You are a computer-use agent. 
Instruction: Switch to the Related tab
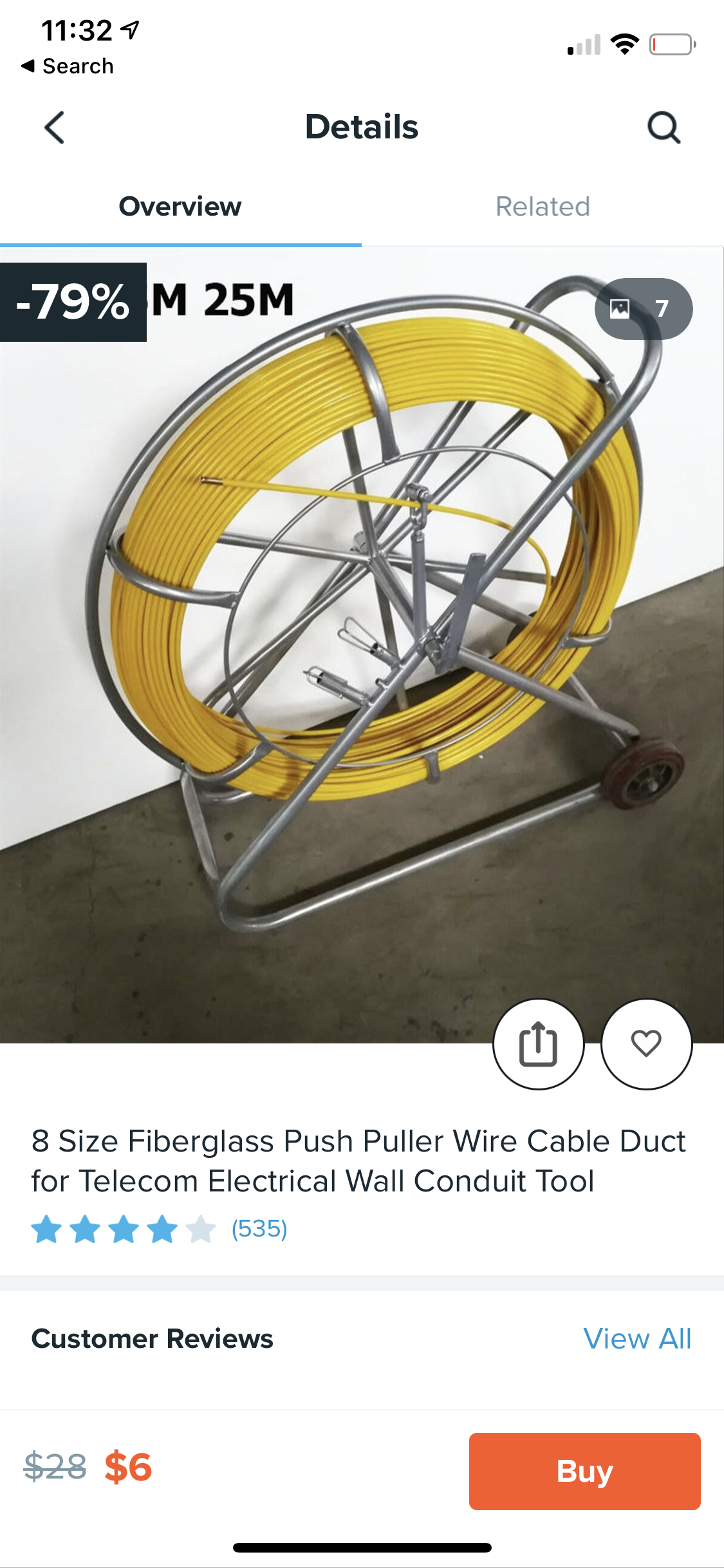542,207
